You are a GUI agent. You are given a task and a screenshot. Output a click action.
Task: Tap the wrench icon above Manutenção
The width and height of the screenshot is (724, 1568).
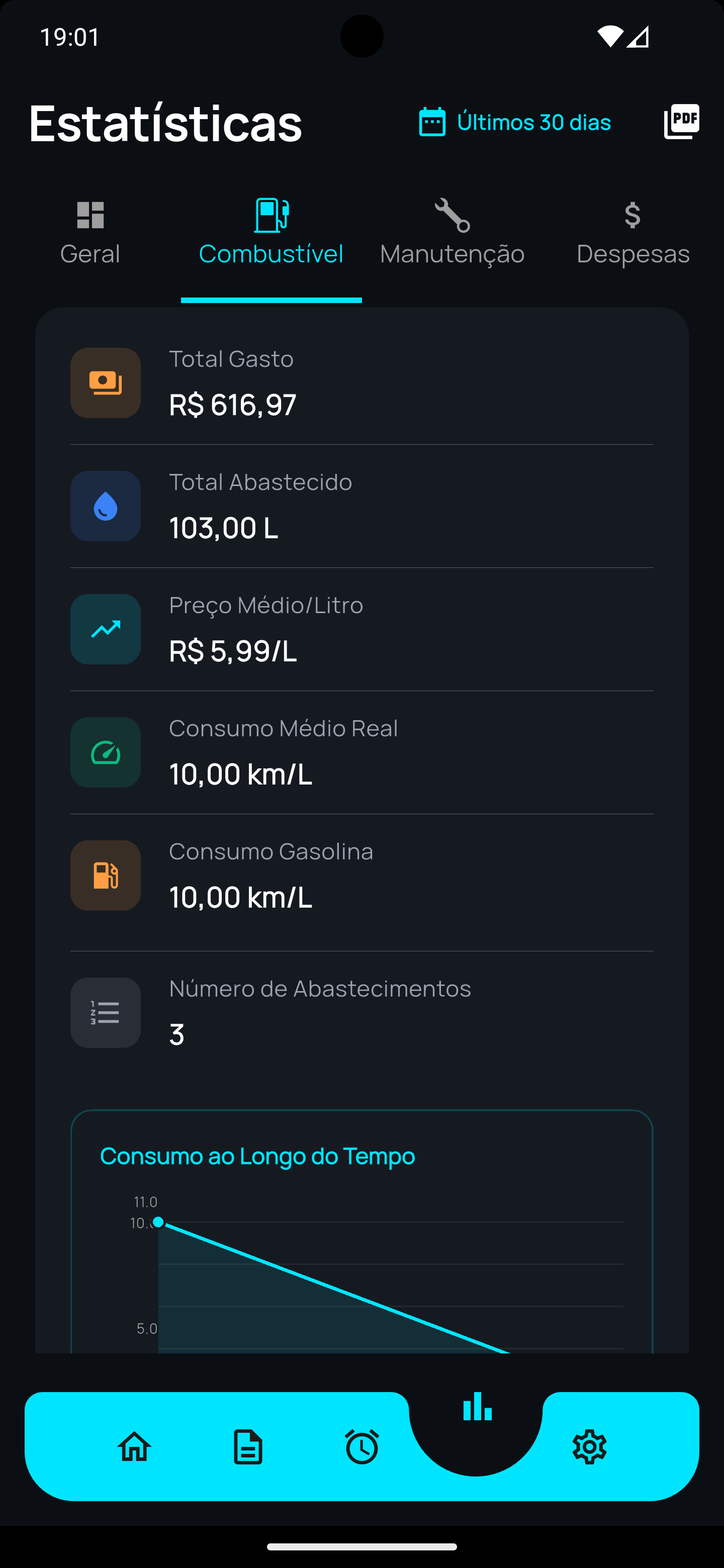[451, 214]
